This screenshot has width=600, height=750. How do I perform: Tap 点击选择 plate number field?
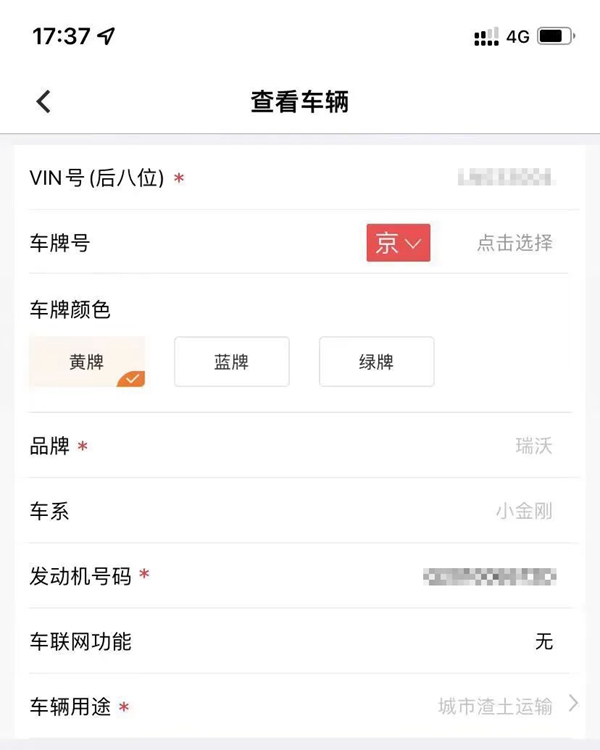click(514, 243)
